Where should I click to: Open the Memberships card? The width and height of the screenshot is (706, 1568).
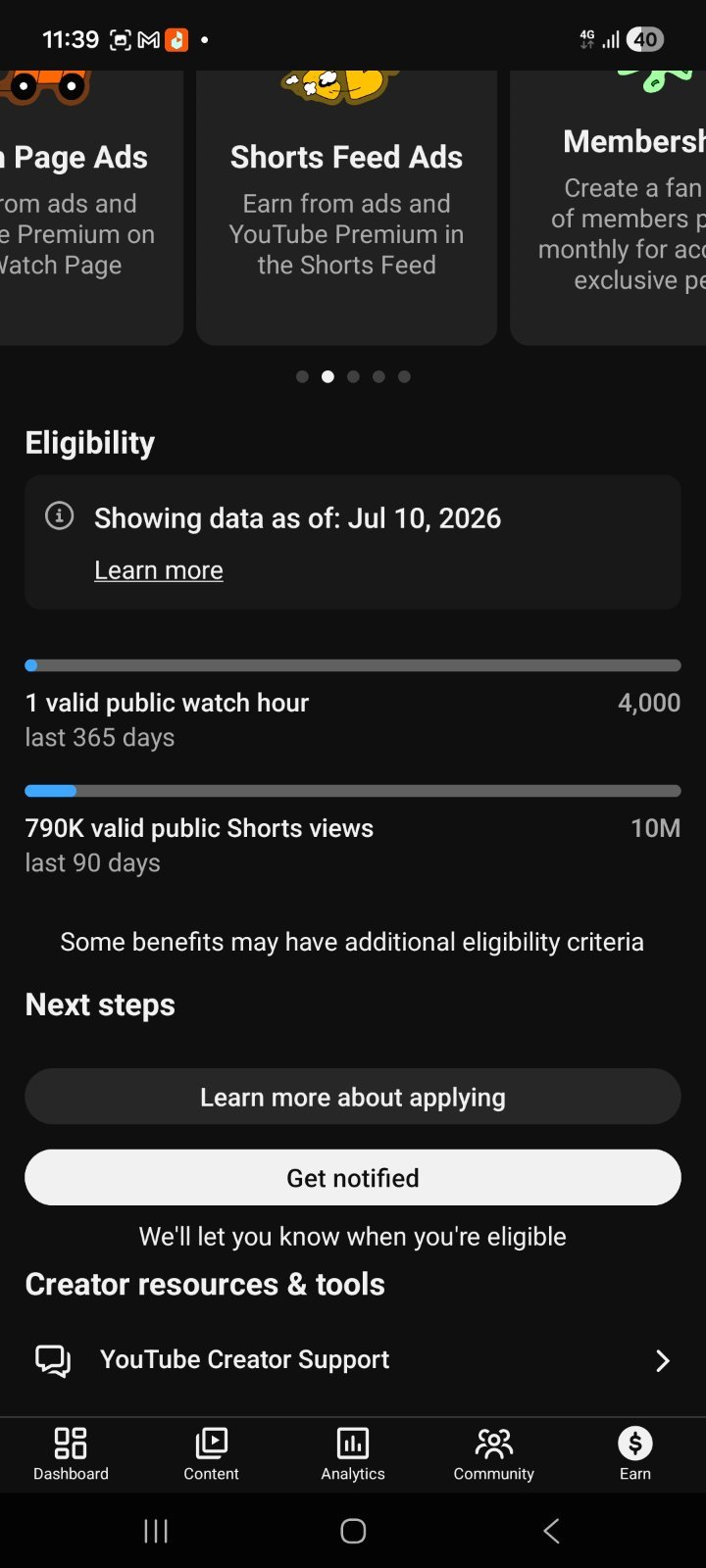(x=608, y=208)
